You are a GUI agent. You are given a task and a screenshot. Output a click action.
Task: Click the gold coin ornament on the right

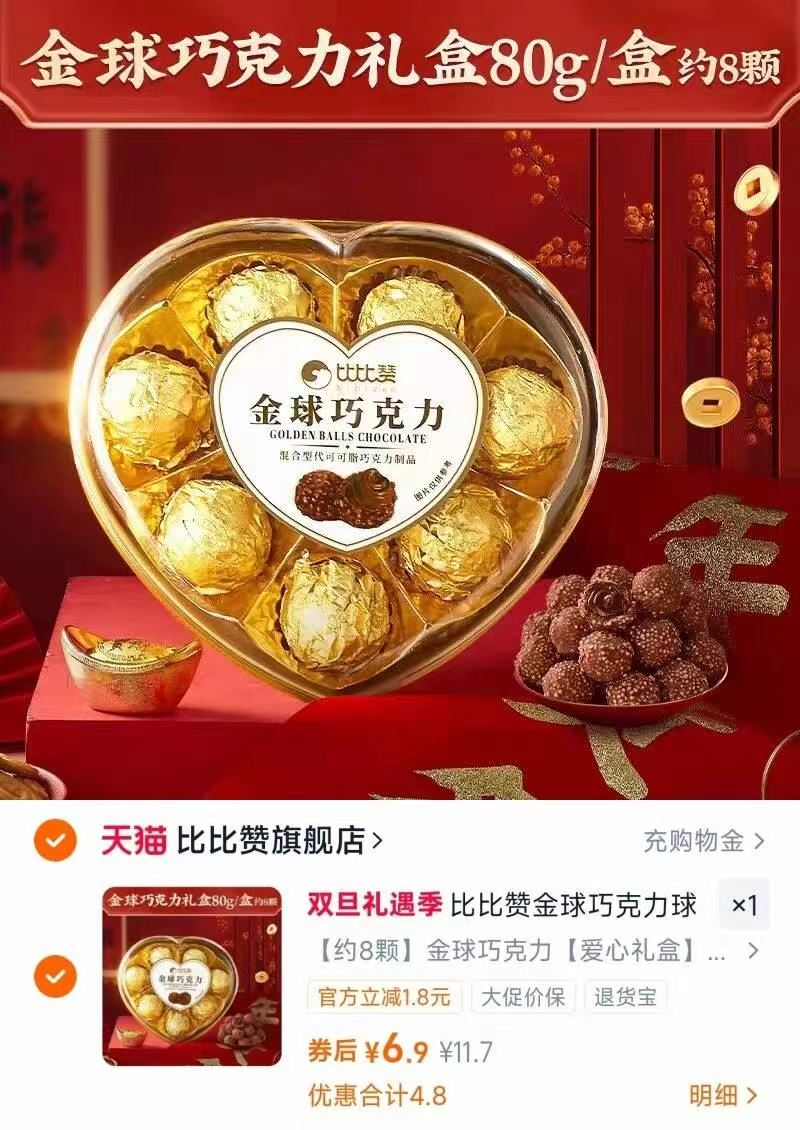click(x=712, y=402)
